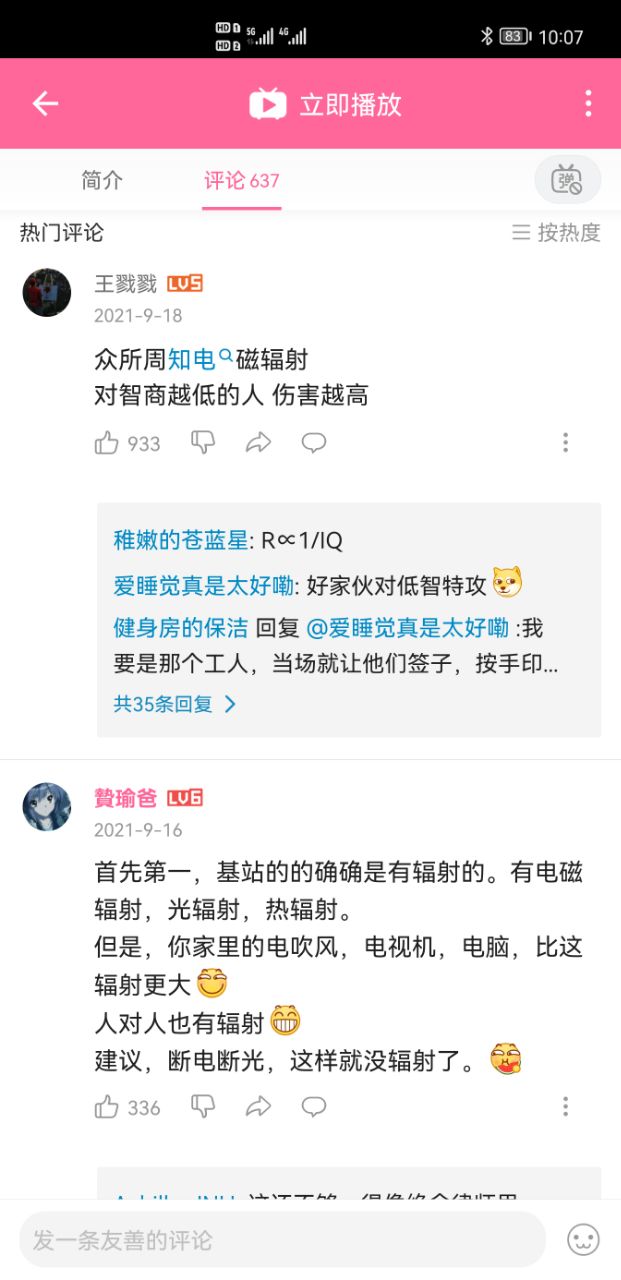Like 赞瑜爸's comment

coord(107,1107)
